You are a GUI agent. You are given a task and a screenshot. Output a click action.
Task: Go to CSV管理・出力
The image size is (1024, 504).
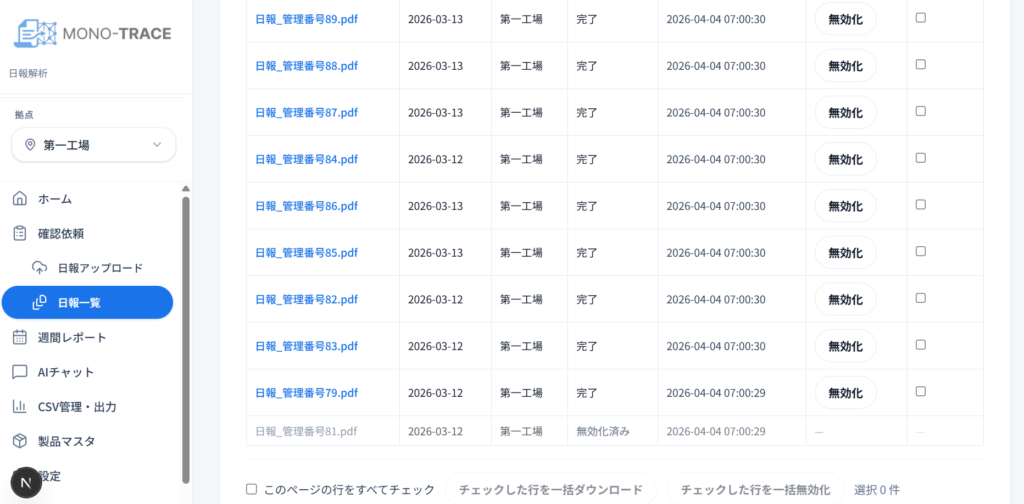click(x=77, y=407)
